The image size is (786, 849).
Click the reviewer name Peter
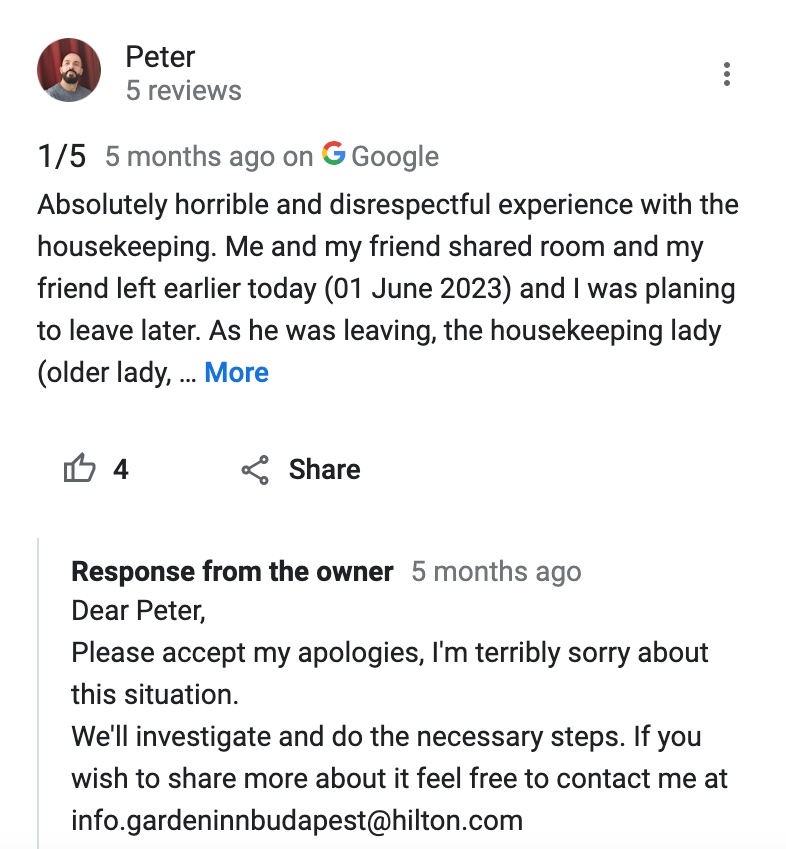(x=160, y=56)
